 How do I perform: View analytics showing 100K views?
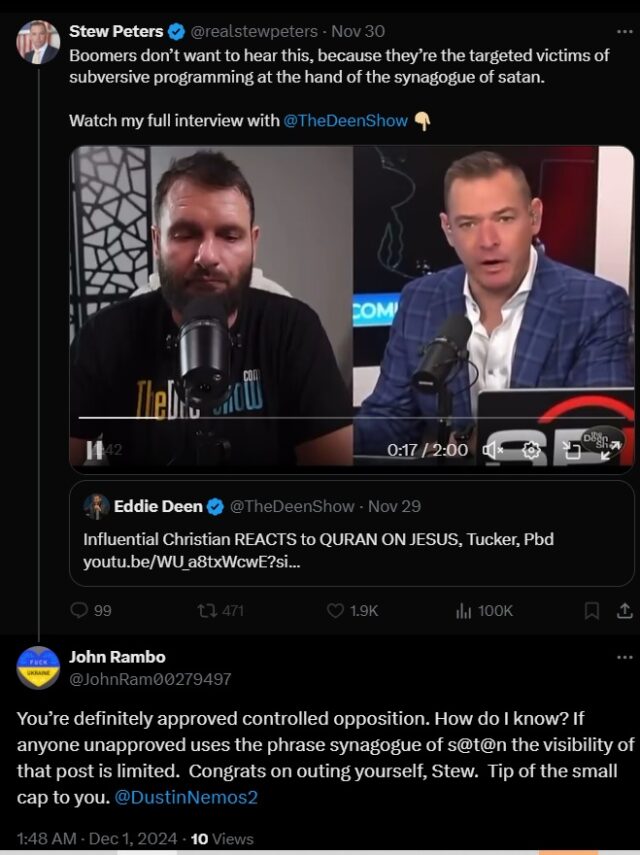click(x=484, y=611)
